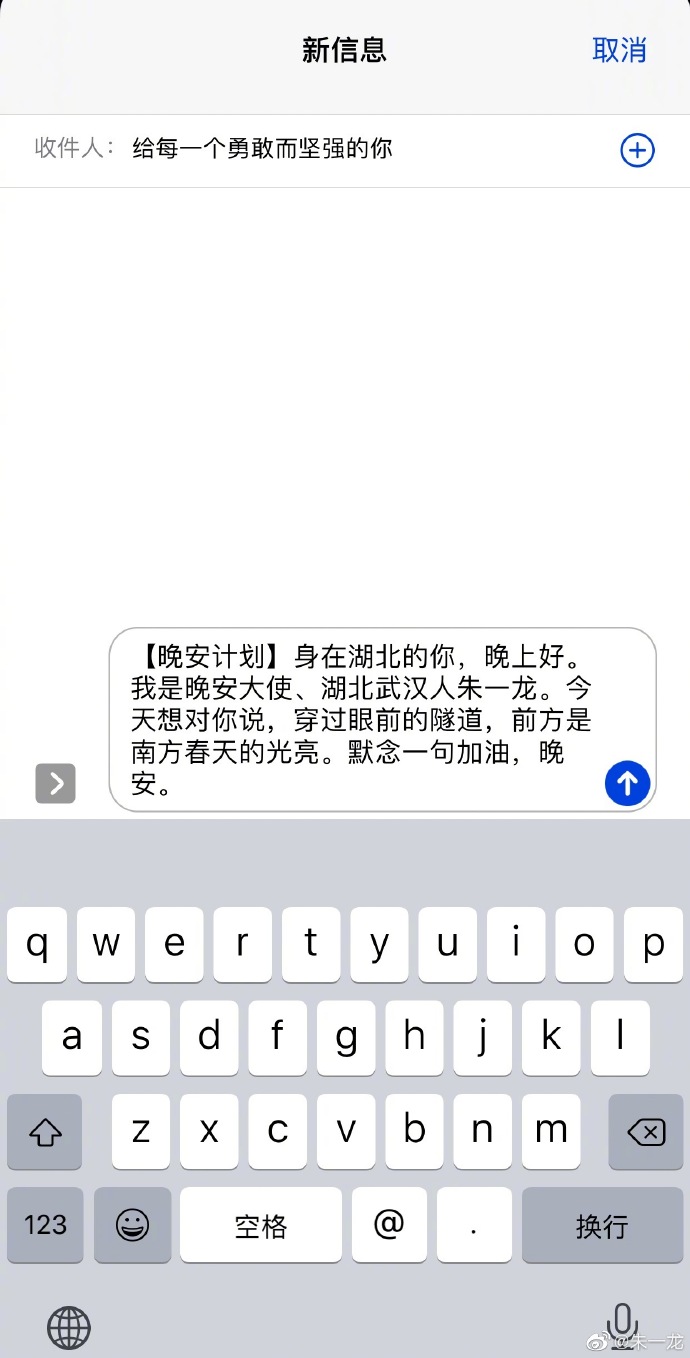Open the emoji keyboard

pos(133,1225)
